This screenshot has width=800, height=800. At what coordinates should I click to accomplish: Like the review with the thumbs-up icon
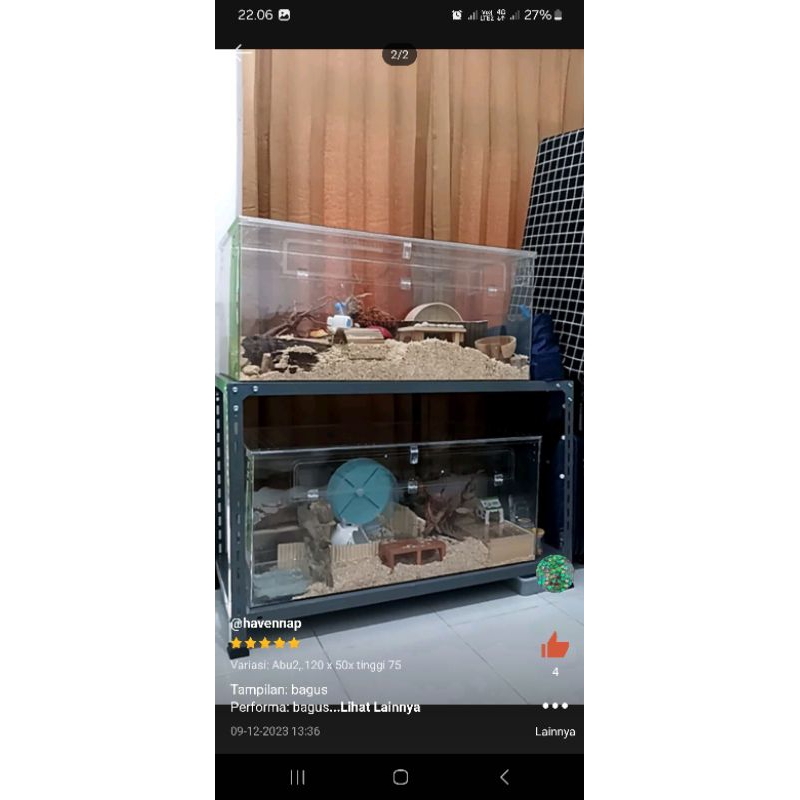[x=555, y=646]
